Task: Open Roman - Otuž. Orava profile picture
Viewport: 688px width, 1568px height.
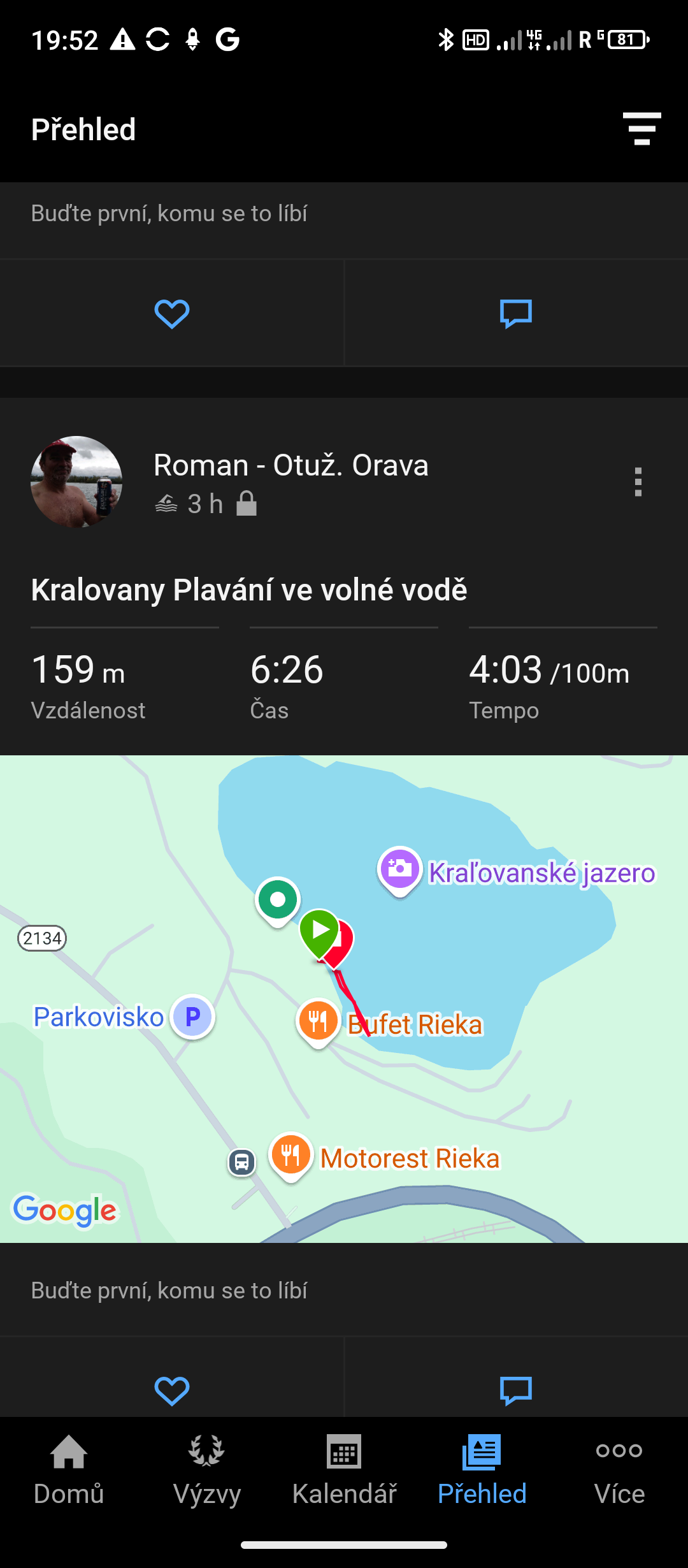Action: click(76, 482)
